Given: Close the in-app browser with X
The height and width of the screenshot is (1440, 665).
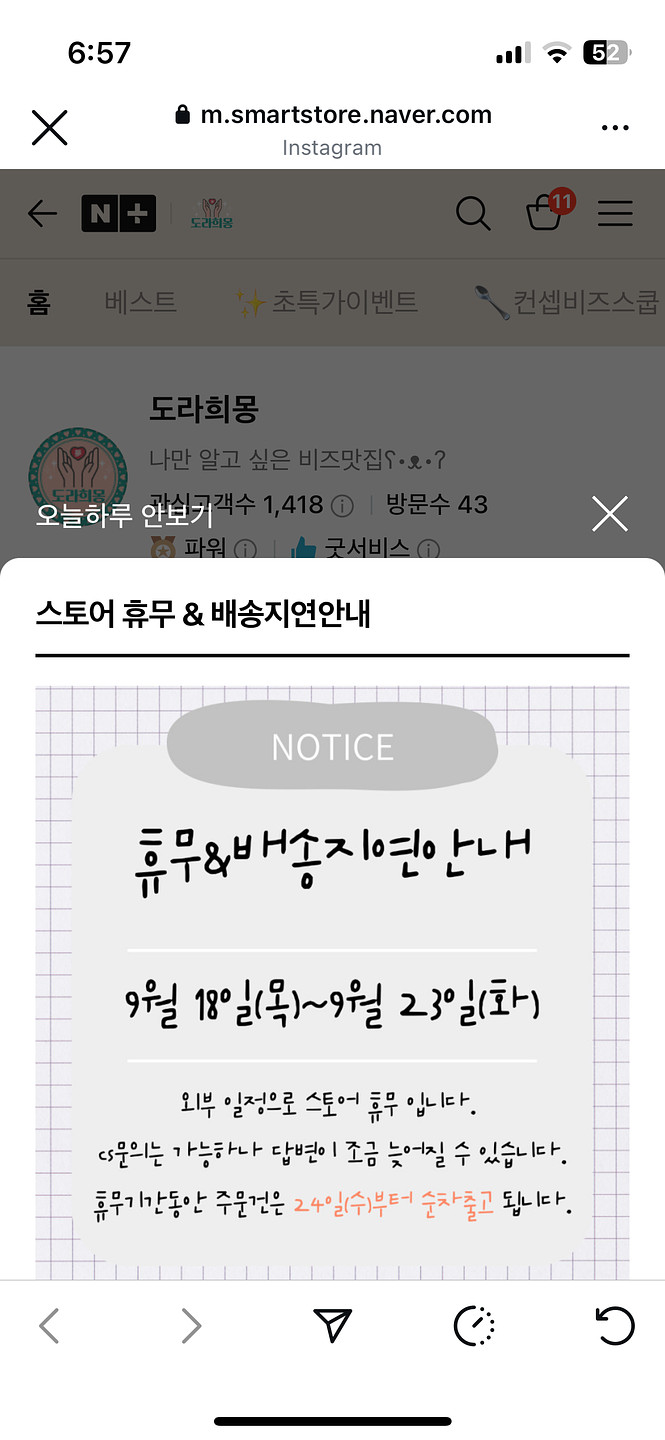Looking at the screenshot, I should [x=49, y=127].
